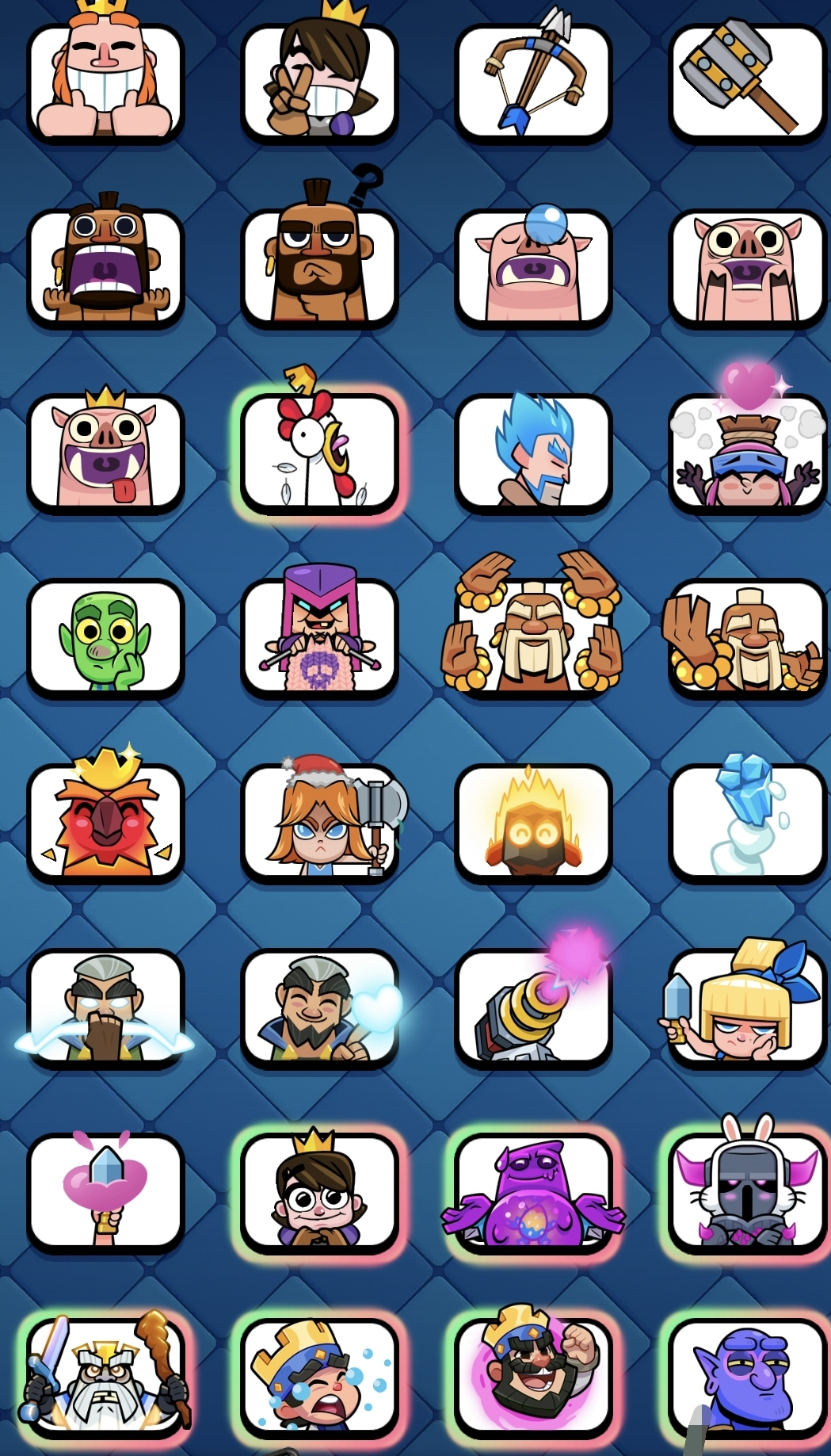Pick the Fire Spirit emote
This screenshot has width=831, height=1456.
(533, 822)
